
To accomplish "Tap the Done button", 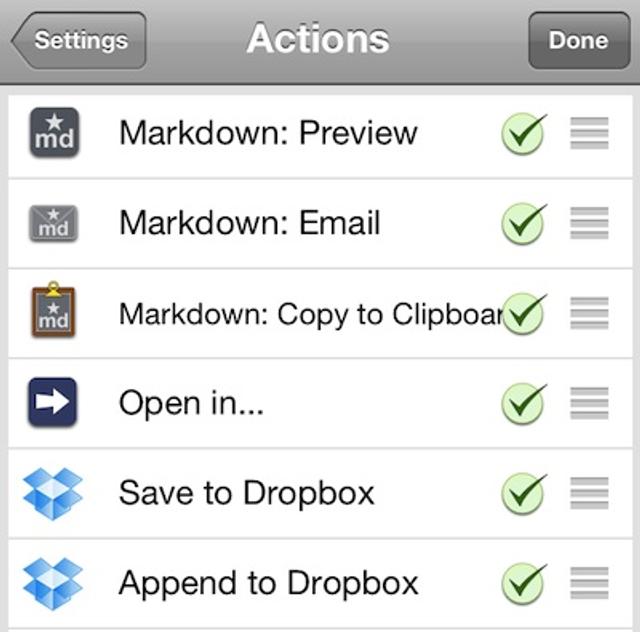I will pos(578,41).
